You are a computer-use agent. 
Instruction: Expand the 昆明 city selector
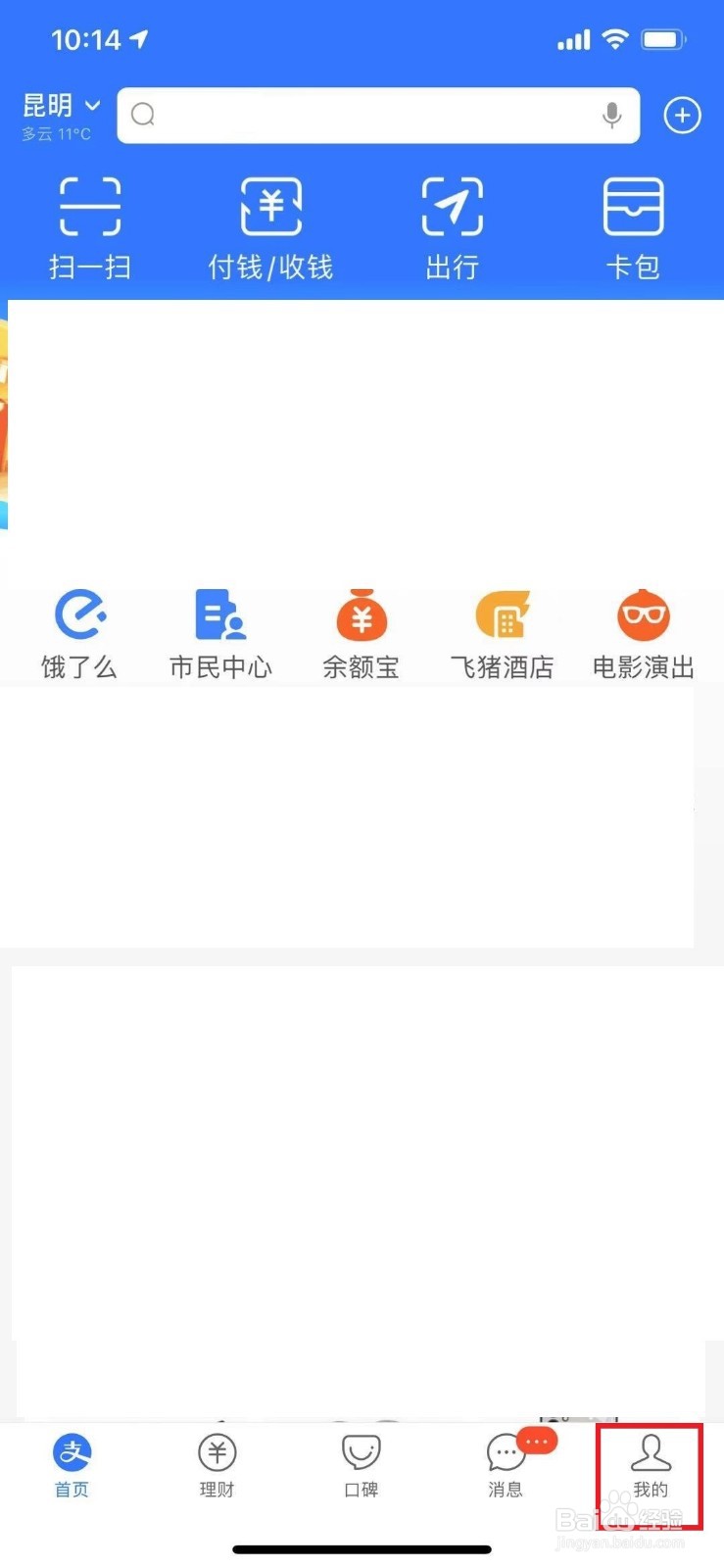point(59,105)
